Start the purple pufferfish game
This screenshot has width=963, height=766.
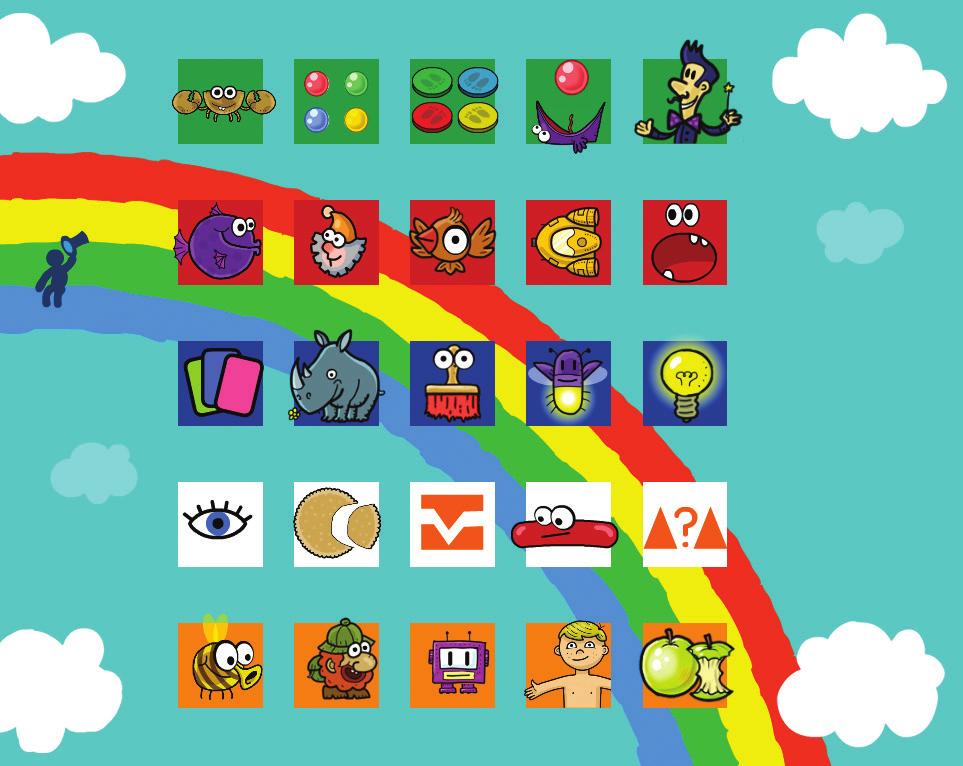[x=220, y=242]
